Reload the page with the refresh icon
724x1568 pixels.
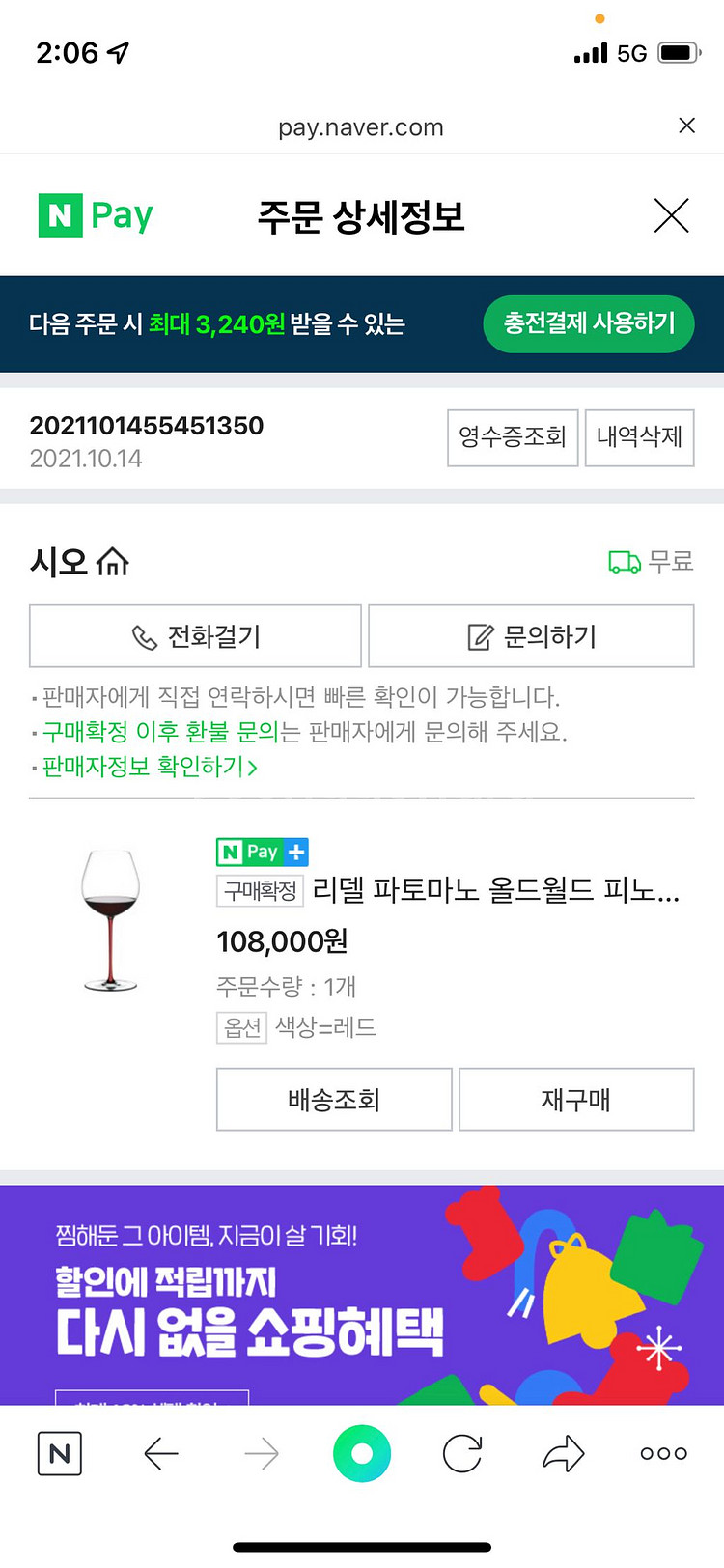pos(461,1452)
